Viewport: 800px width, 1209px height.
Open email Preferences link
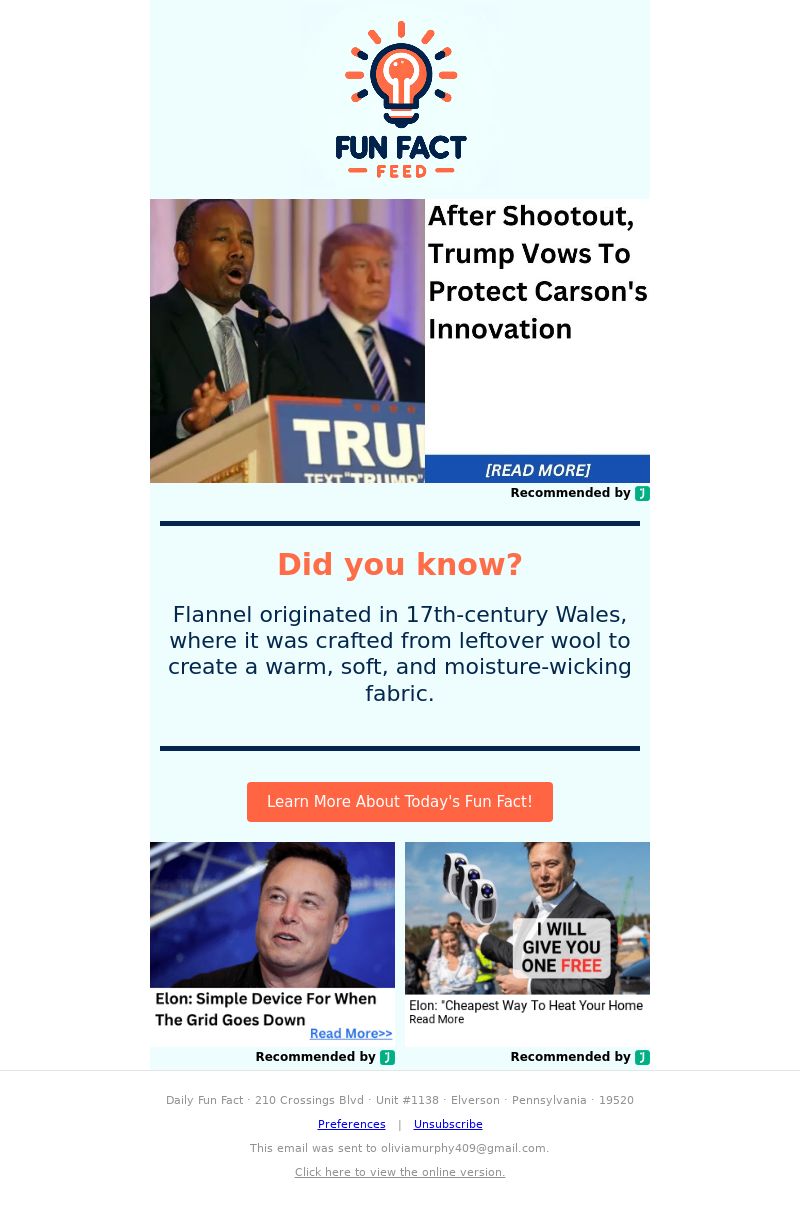pyautogui.click(x=351, y=1124)
